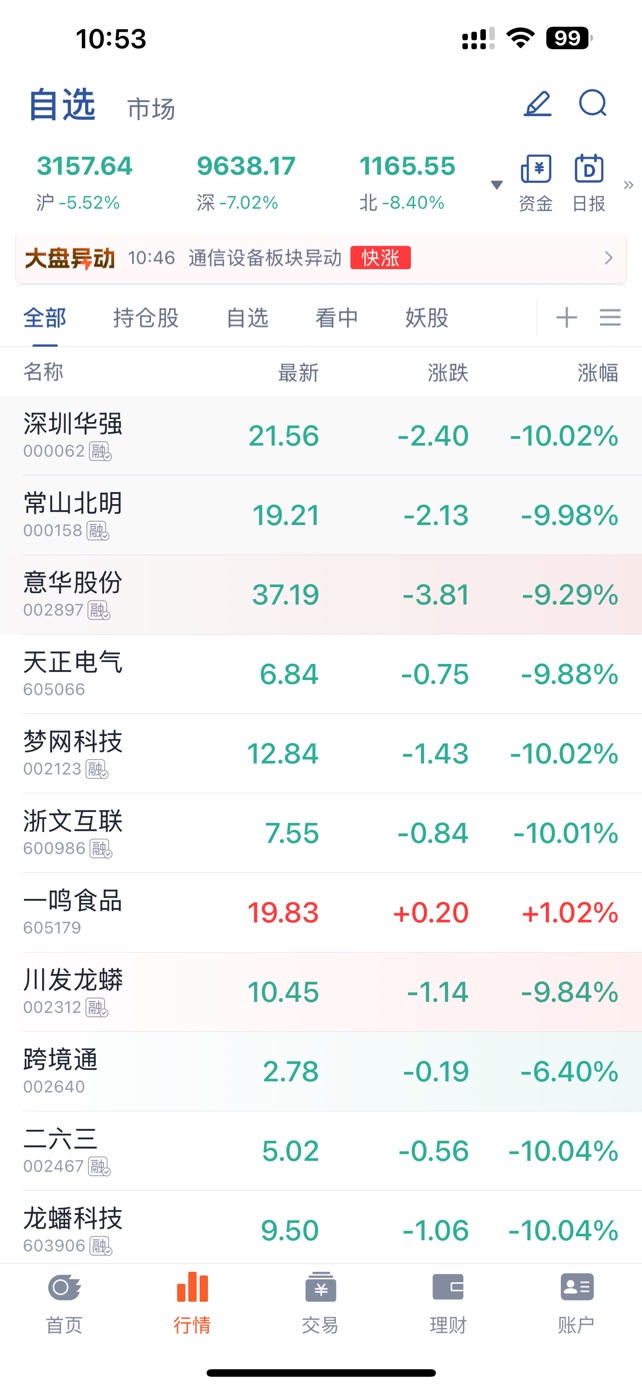Sort by 涨幅 column header

coord(598,373)
